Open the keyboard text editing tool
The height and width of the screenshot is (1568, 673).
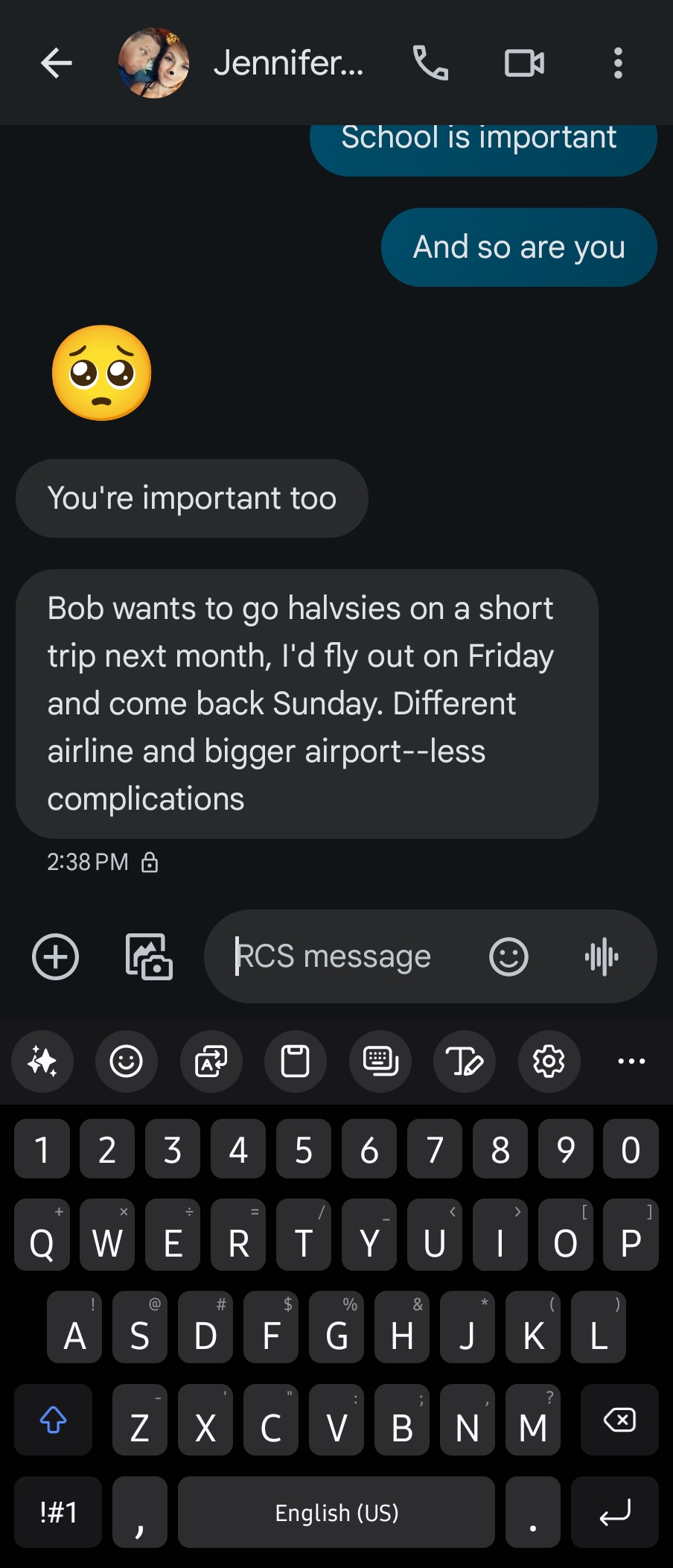(x=465, y=1061)
